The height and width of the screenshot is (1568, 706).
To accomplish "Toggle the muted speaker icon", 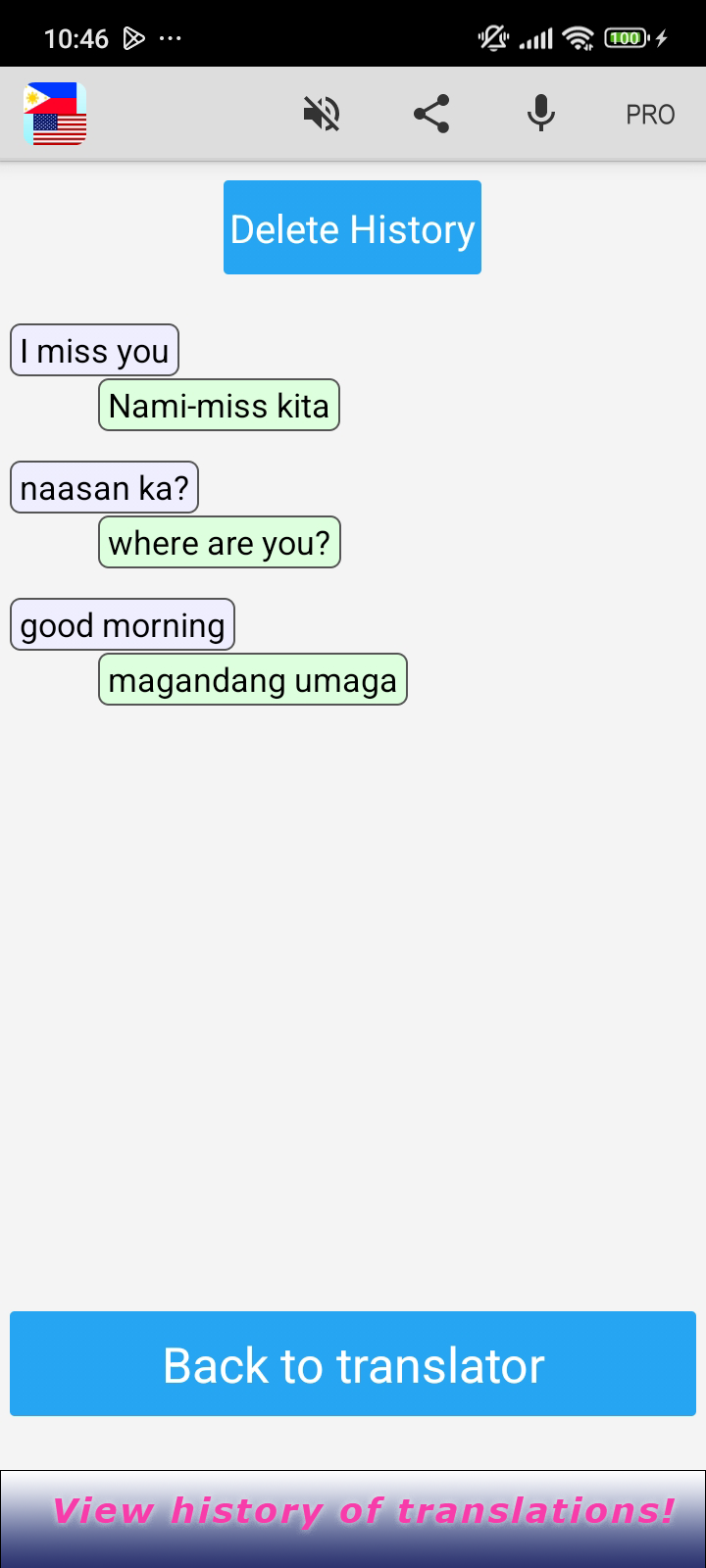I will (322, 115).
